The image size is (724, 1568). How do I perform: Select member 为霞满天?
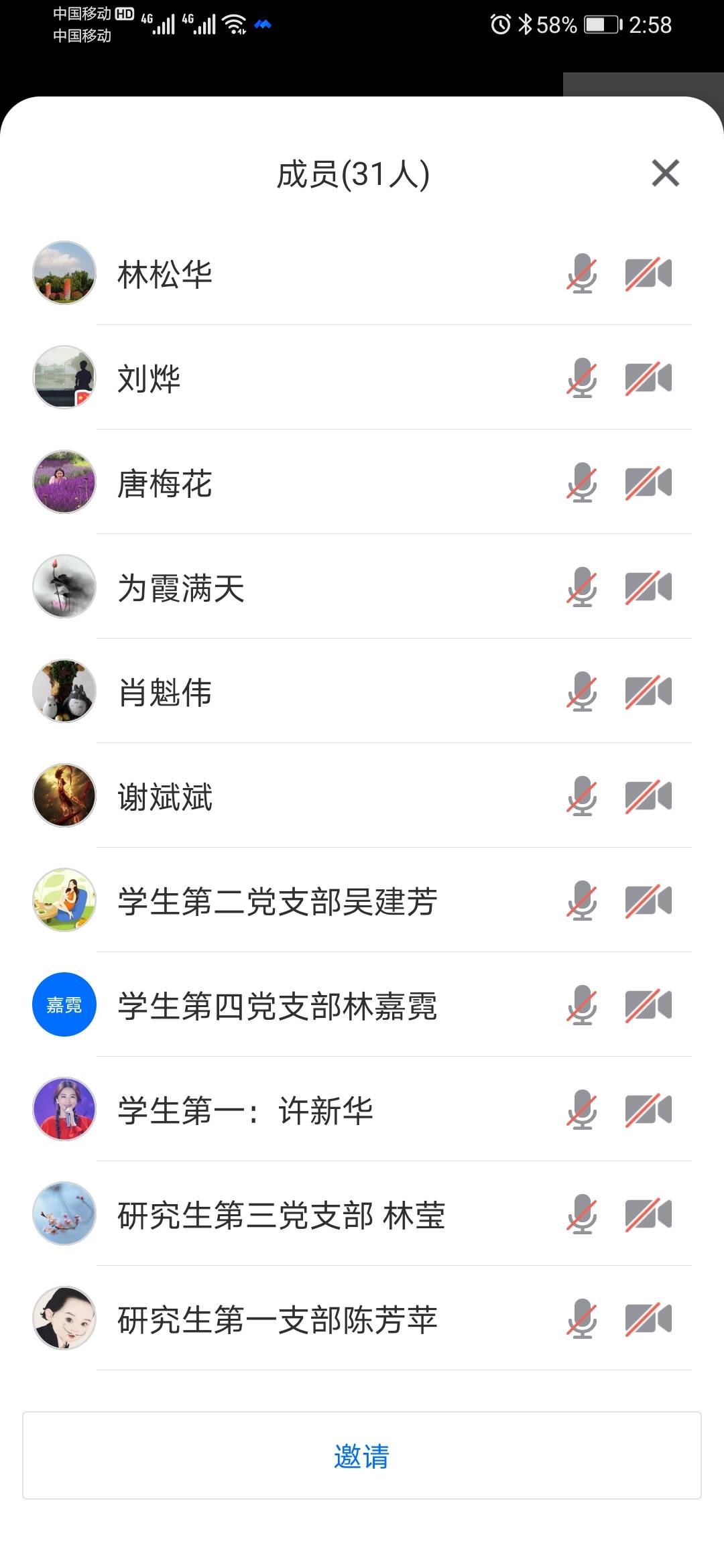tap(181, 588)
